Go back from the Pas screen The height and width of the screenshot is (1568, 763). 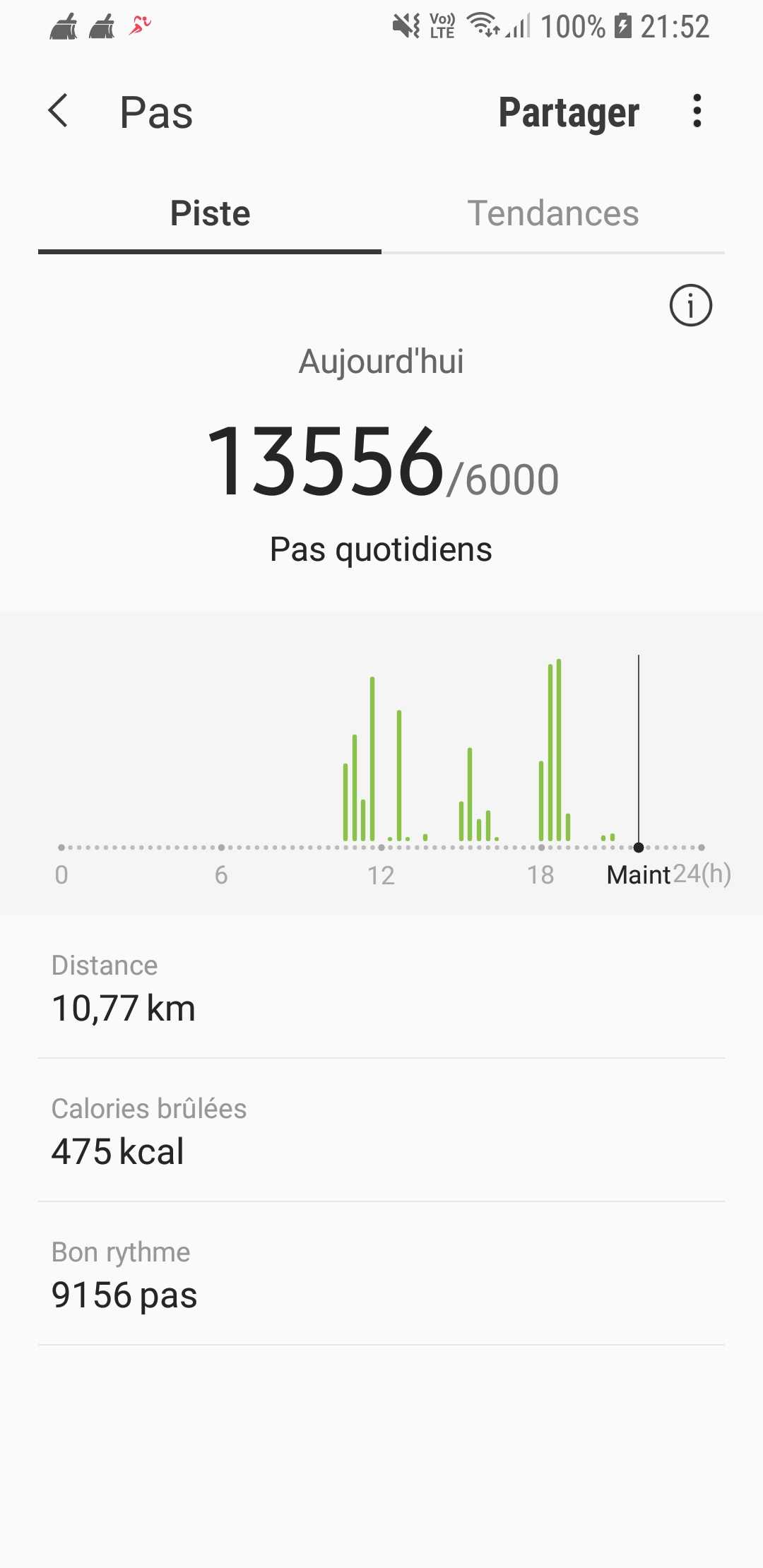[x=59, y=112]
